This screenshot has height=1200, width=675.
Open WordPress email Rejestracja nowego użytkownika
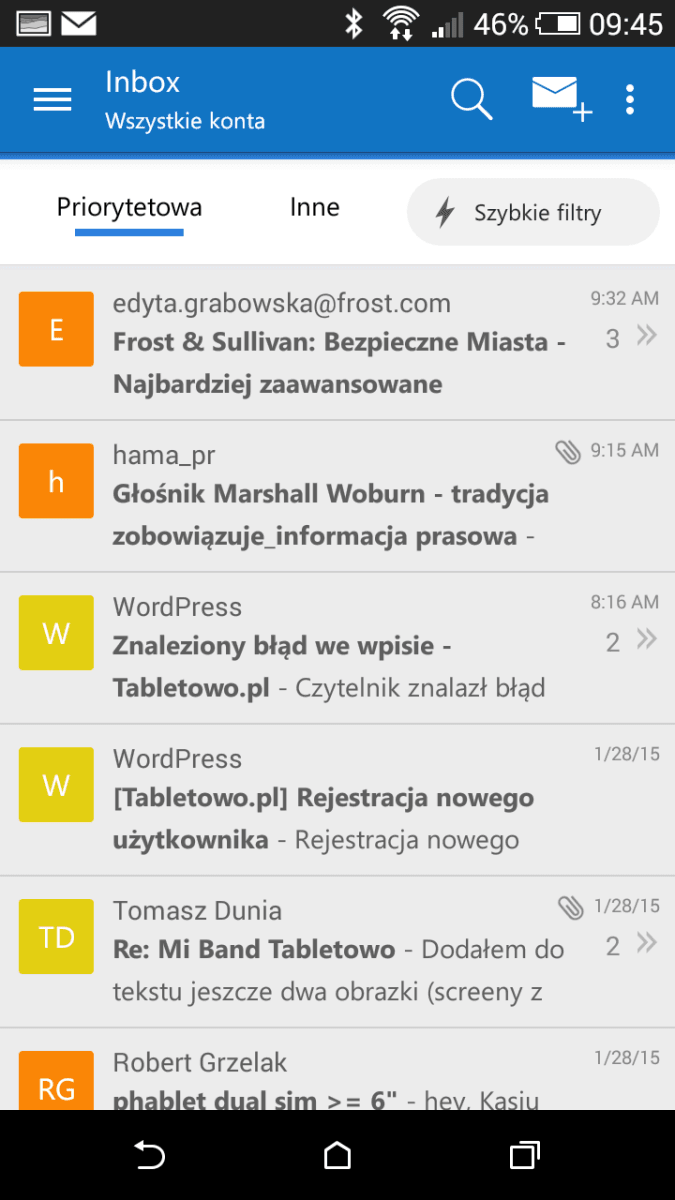(337, 800)
